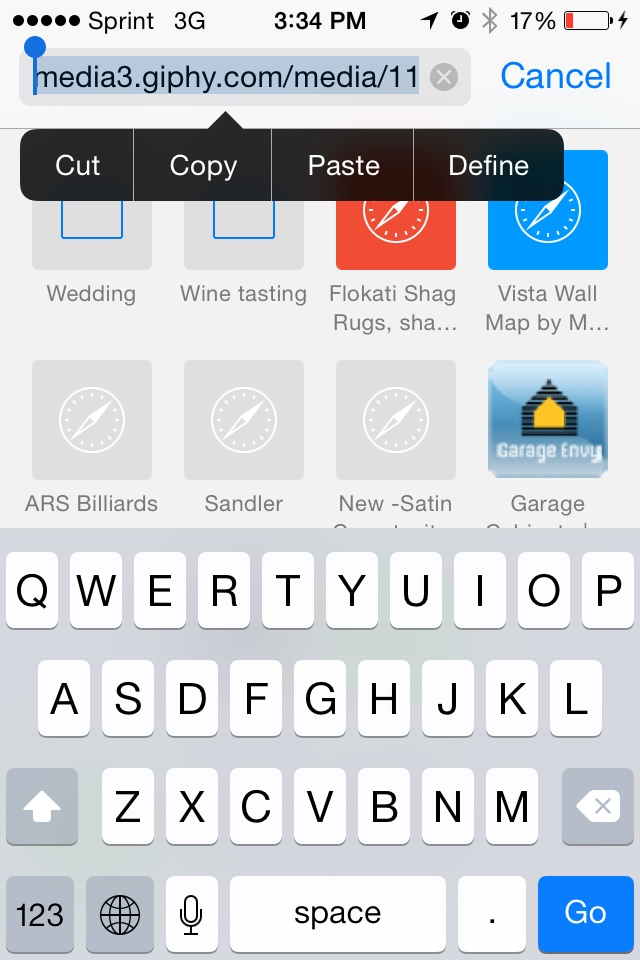Cut the selected URL text
640x960 pixels.
click(77, 165)
